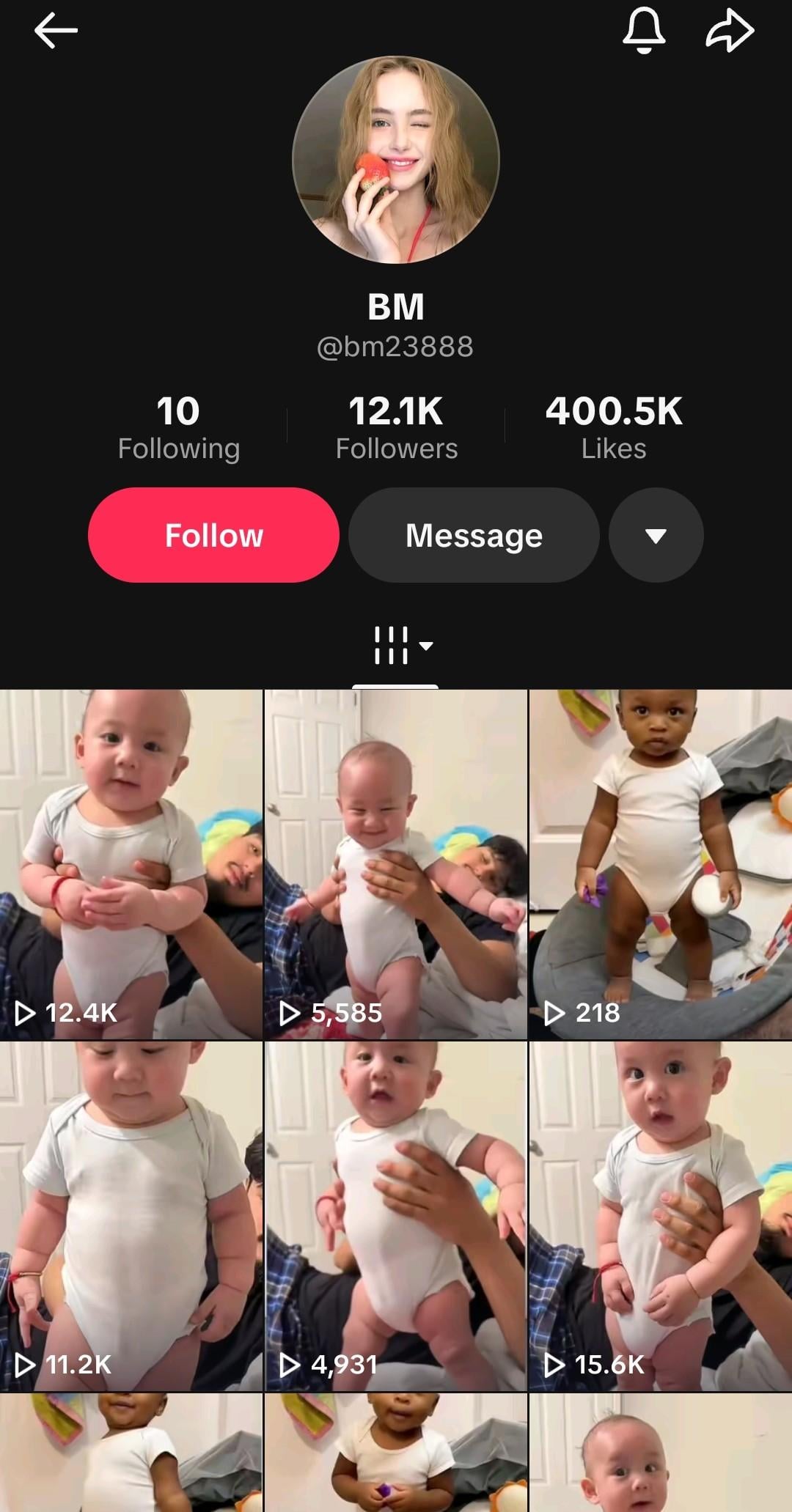792x1512 pixels.
Task: Follow the BM account
Action: click(x=213, y=535)
